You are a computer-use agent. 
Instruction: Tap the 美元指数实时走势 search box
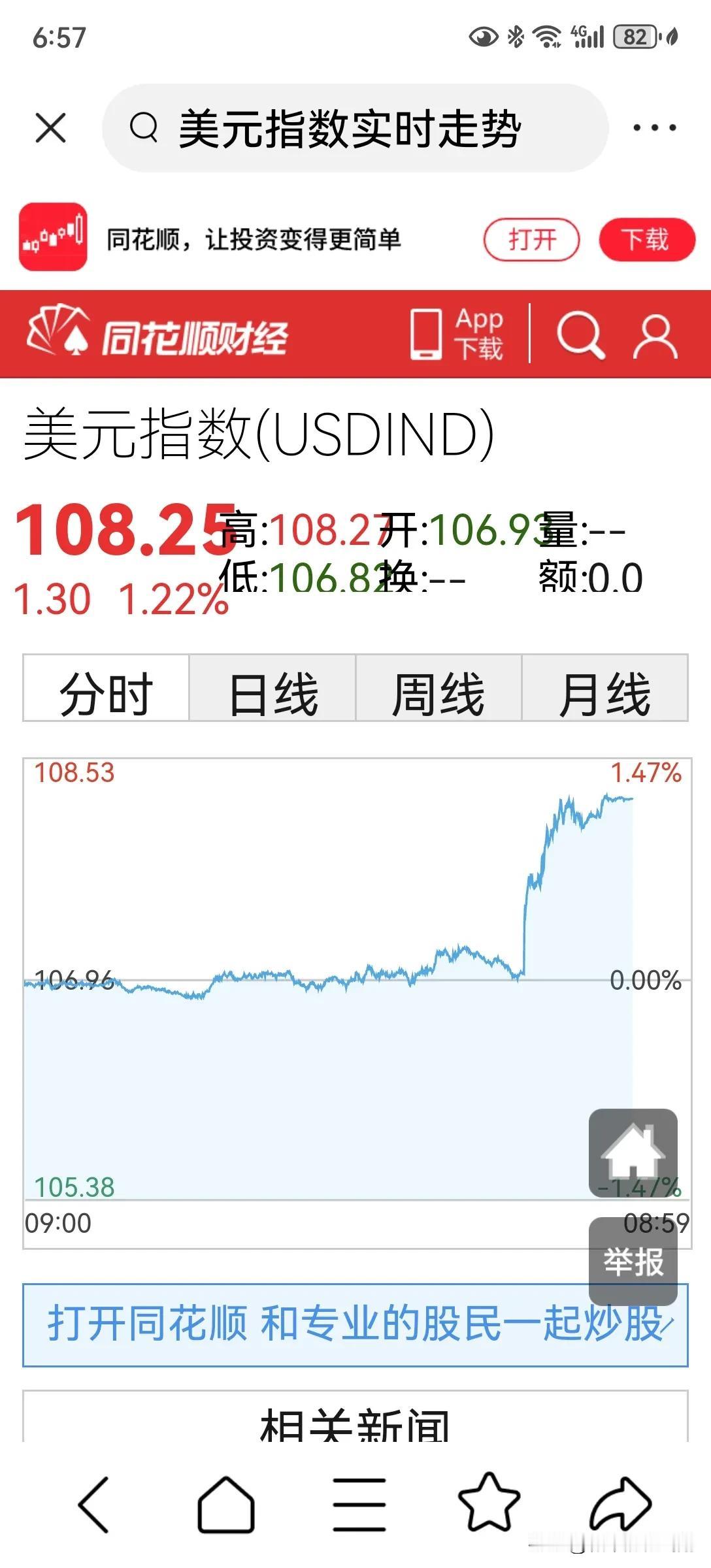(x=355, y=128)
